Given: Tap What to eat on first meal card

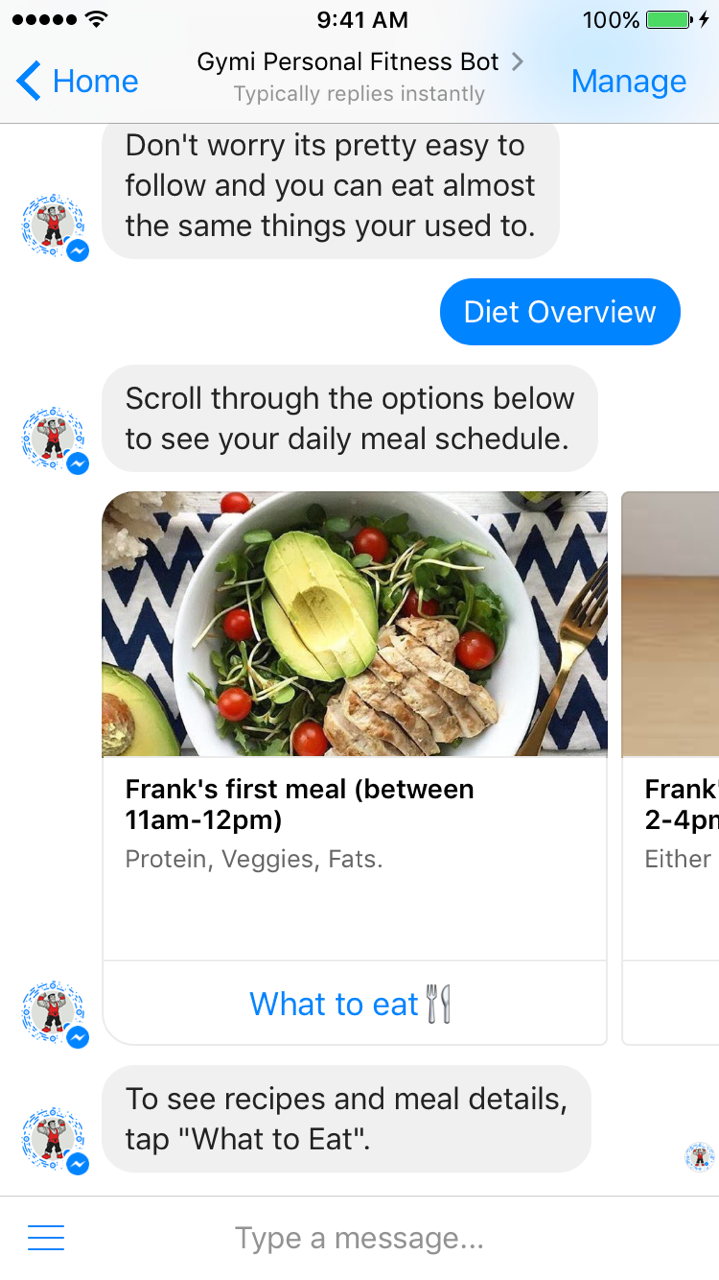Looking at the screenshot, I should click(x=353, y=1003).
